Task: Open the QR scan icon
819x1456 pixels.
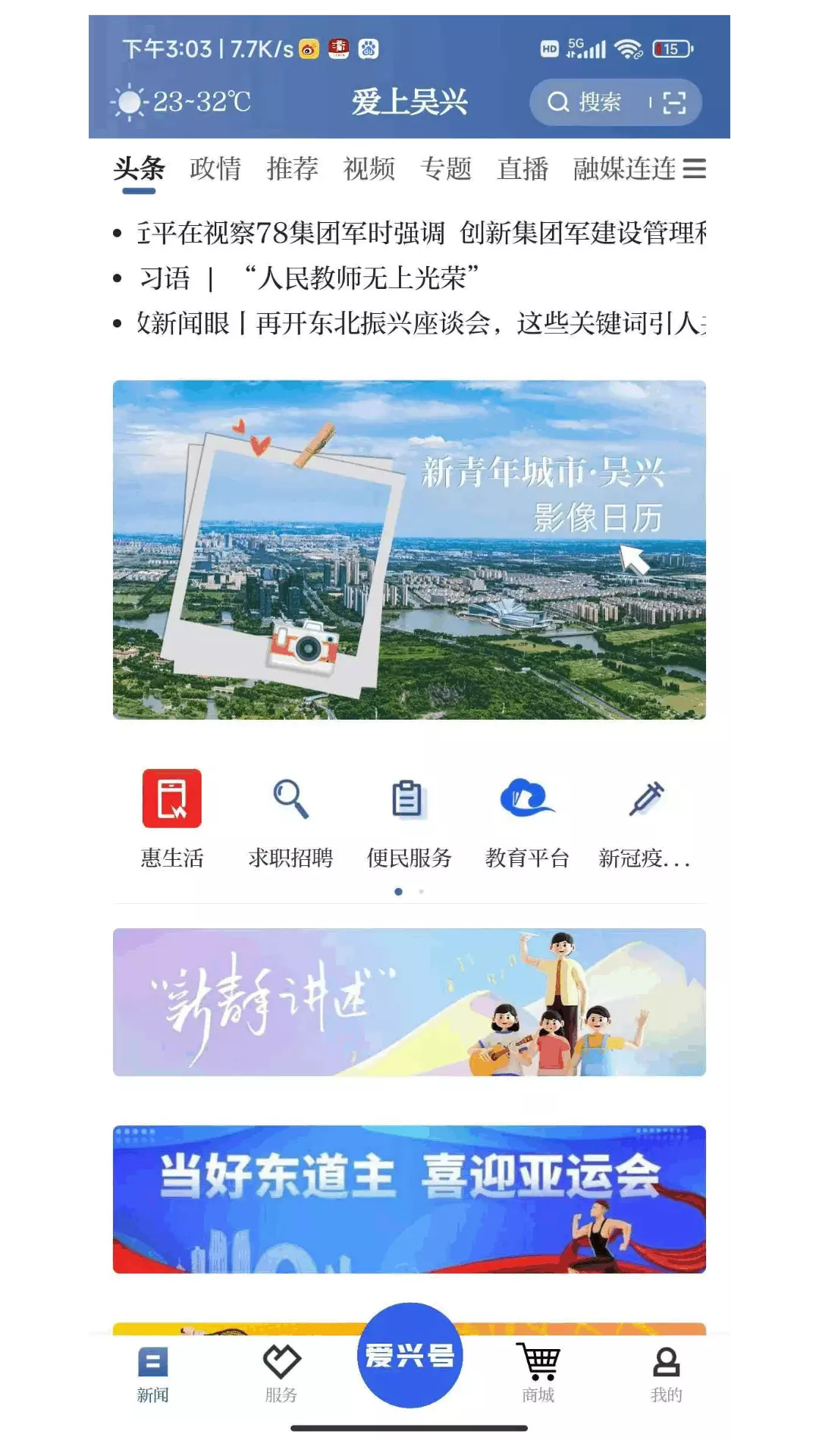Action: (673, 102)
